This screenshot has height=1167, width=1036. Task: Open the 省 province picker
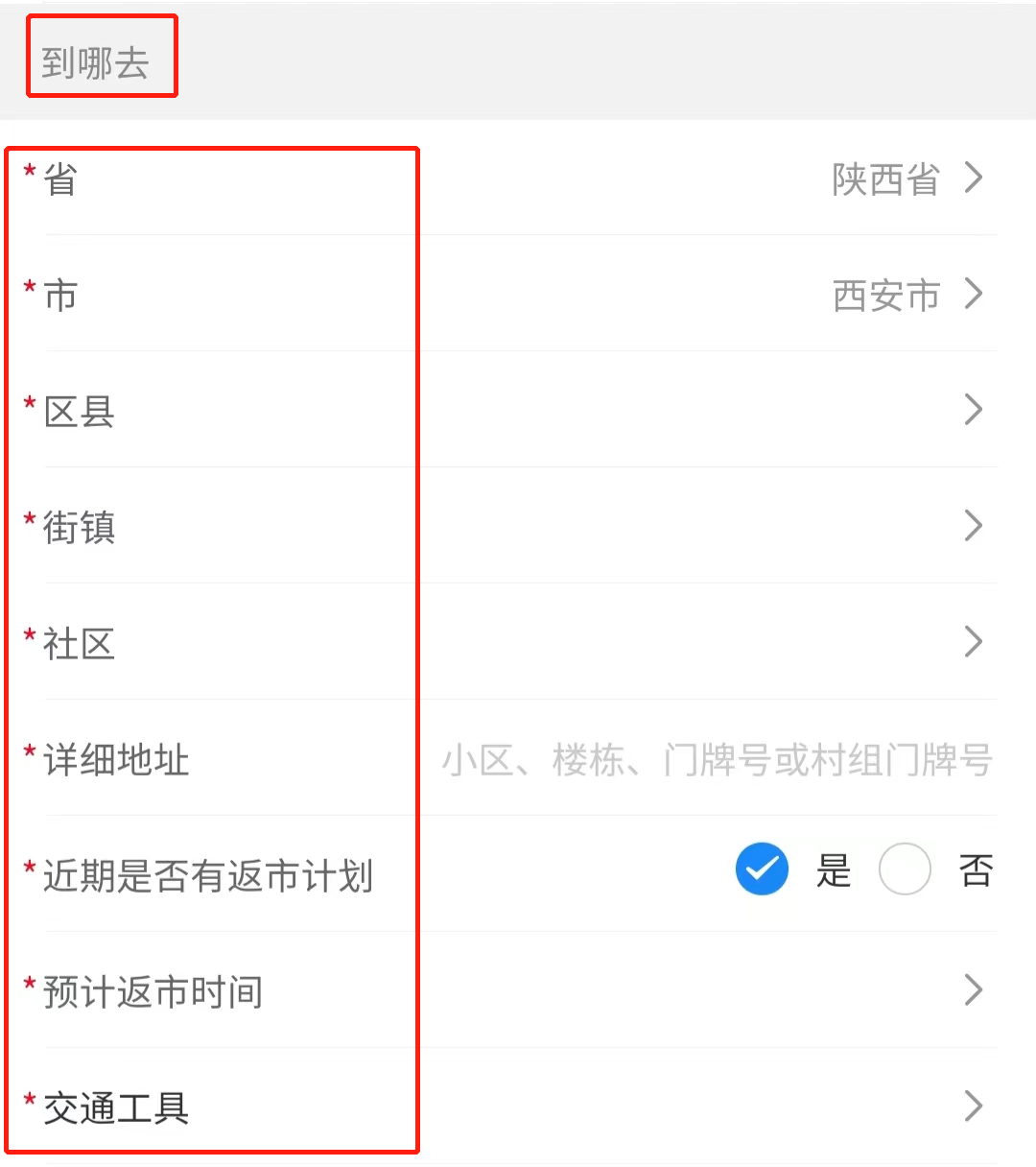[906, 179]
